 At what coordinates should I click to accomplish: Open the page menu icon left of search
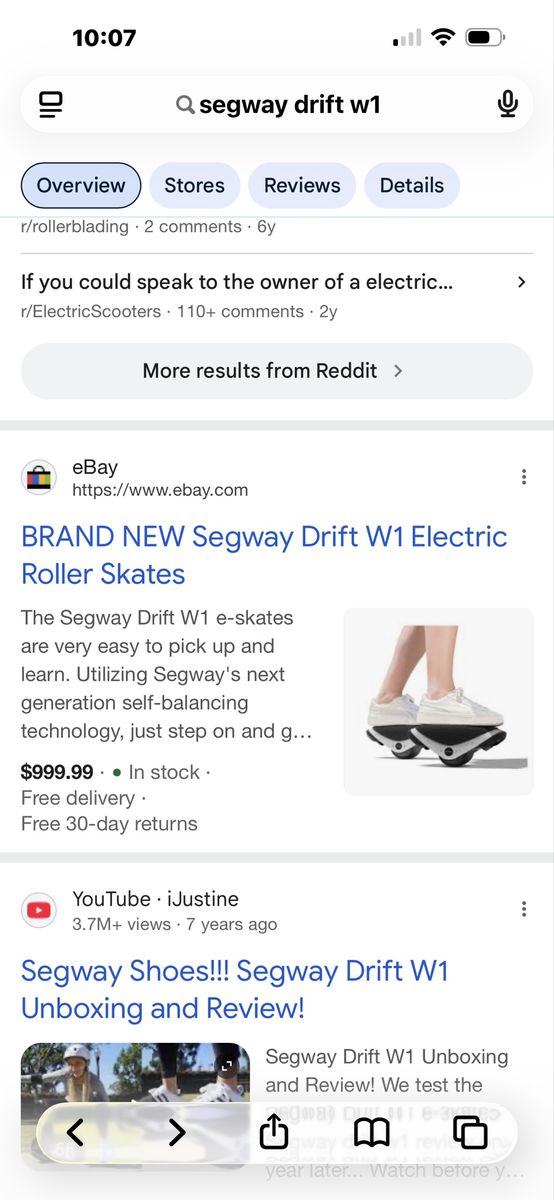point(51,105)
